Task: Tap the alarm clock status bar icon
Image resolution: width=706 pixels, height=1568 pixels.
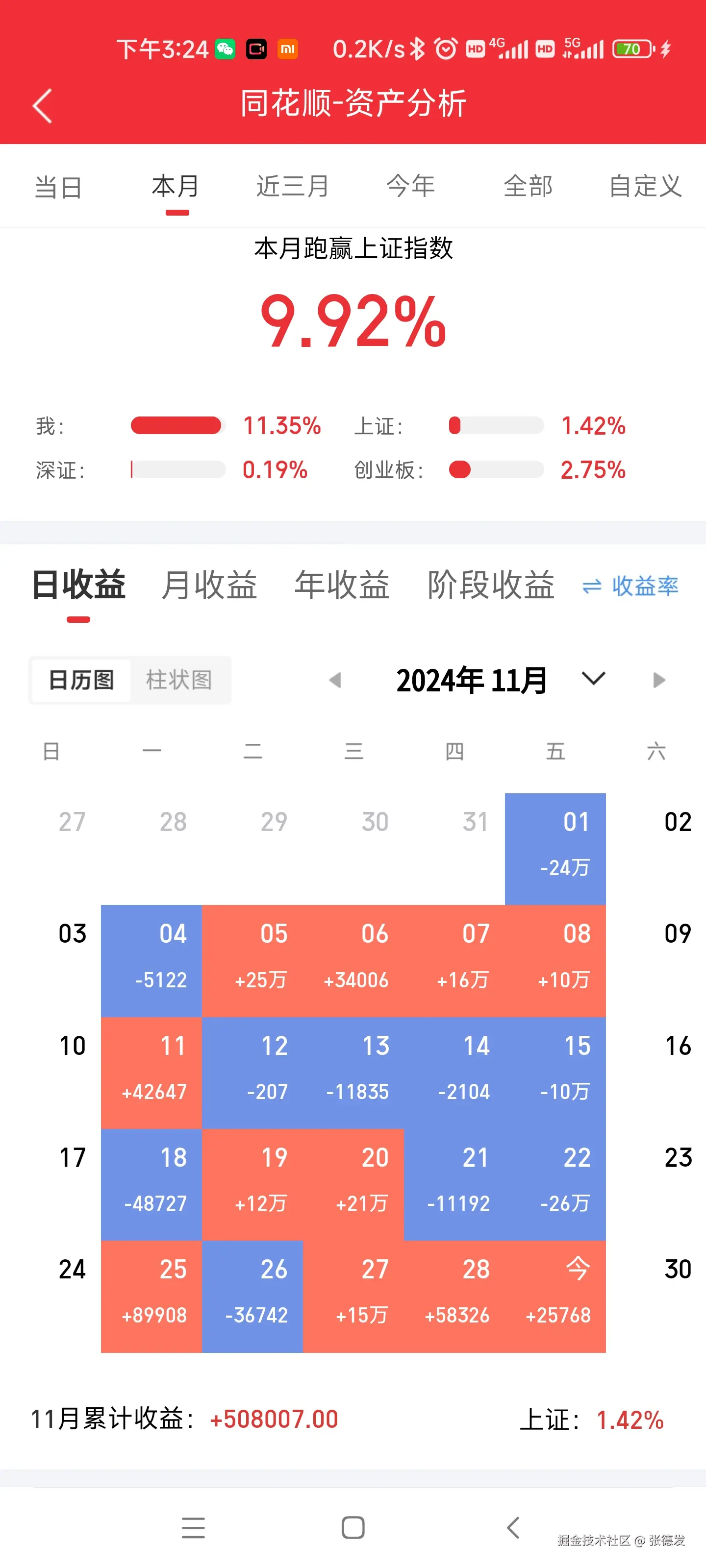Action: [445, 49]
